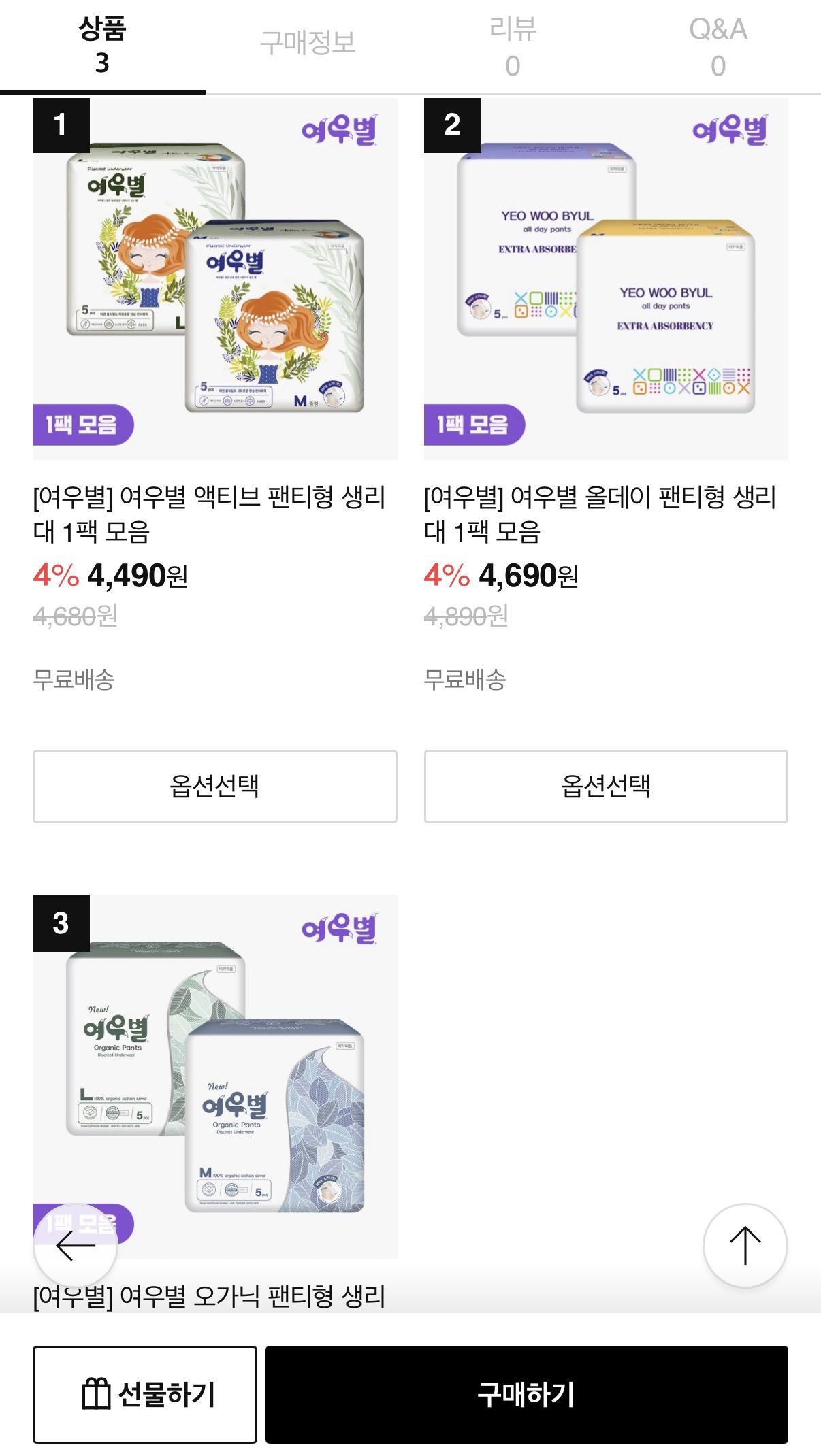Open 옵션선택 for 여우별 올데이 팬티형 생리대
This screenshot has width=821, height=1456.
605,784
